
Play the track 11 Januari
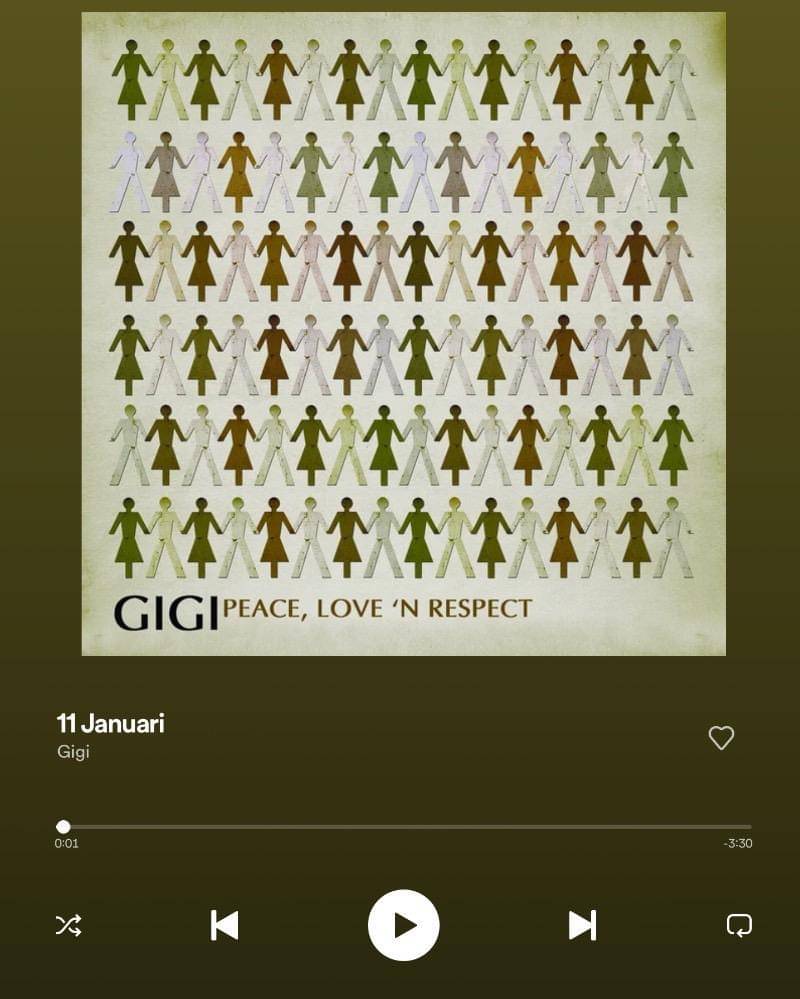[x=402, y=927]
